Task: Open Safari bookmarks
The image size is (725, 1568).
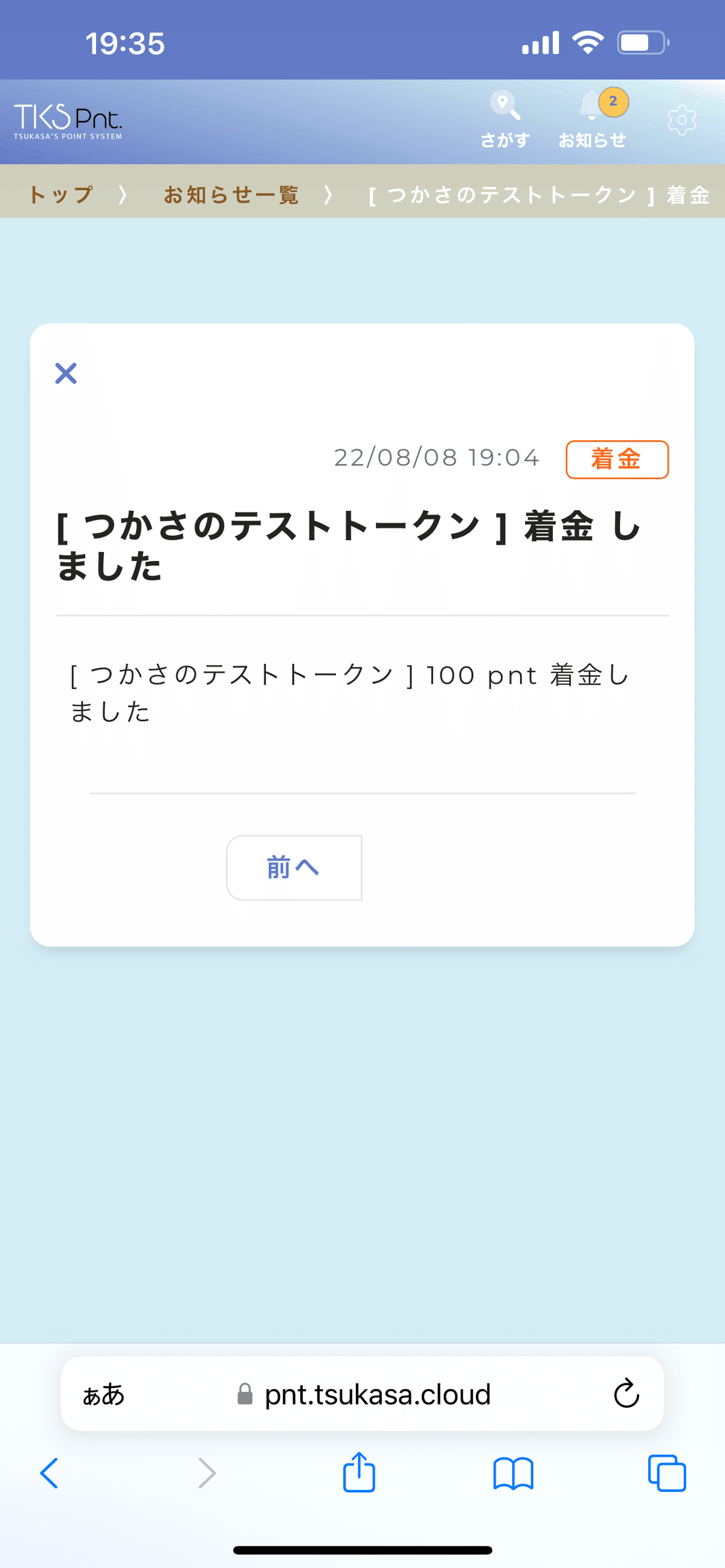Action: click(513, 1473)
